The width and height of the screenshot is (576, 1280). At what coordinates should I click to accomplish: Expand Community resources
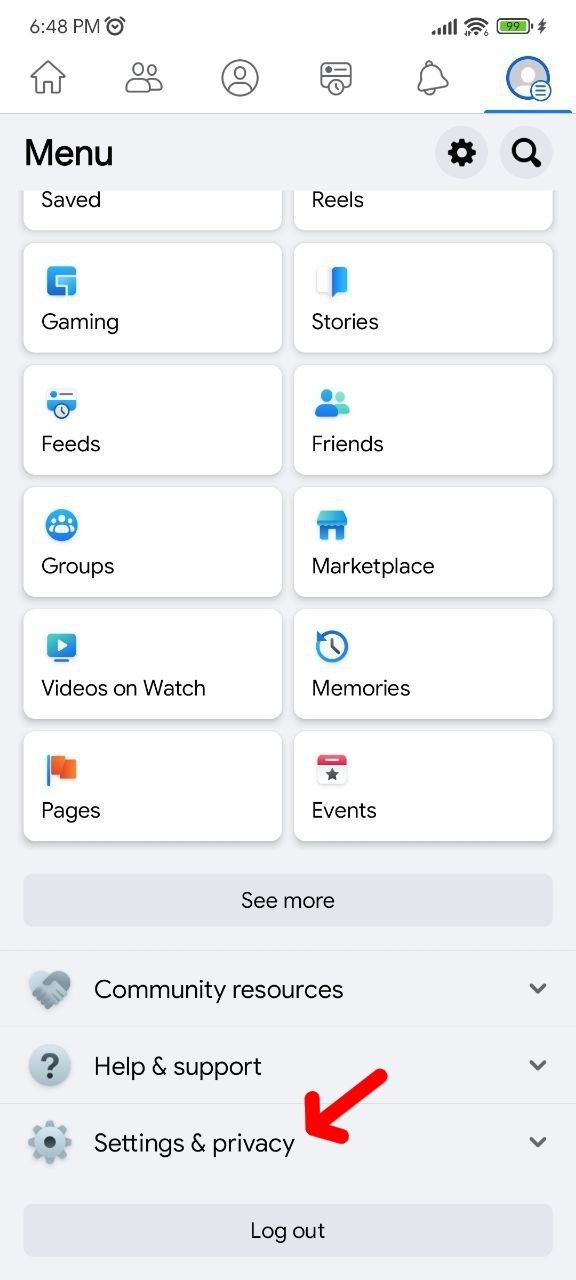(x=288, y=989)
